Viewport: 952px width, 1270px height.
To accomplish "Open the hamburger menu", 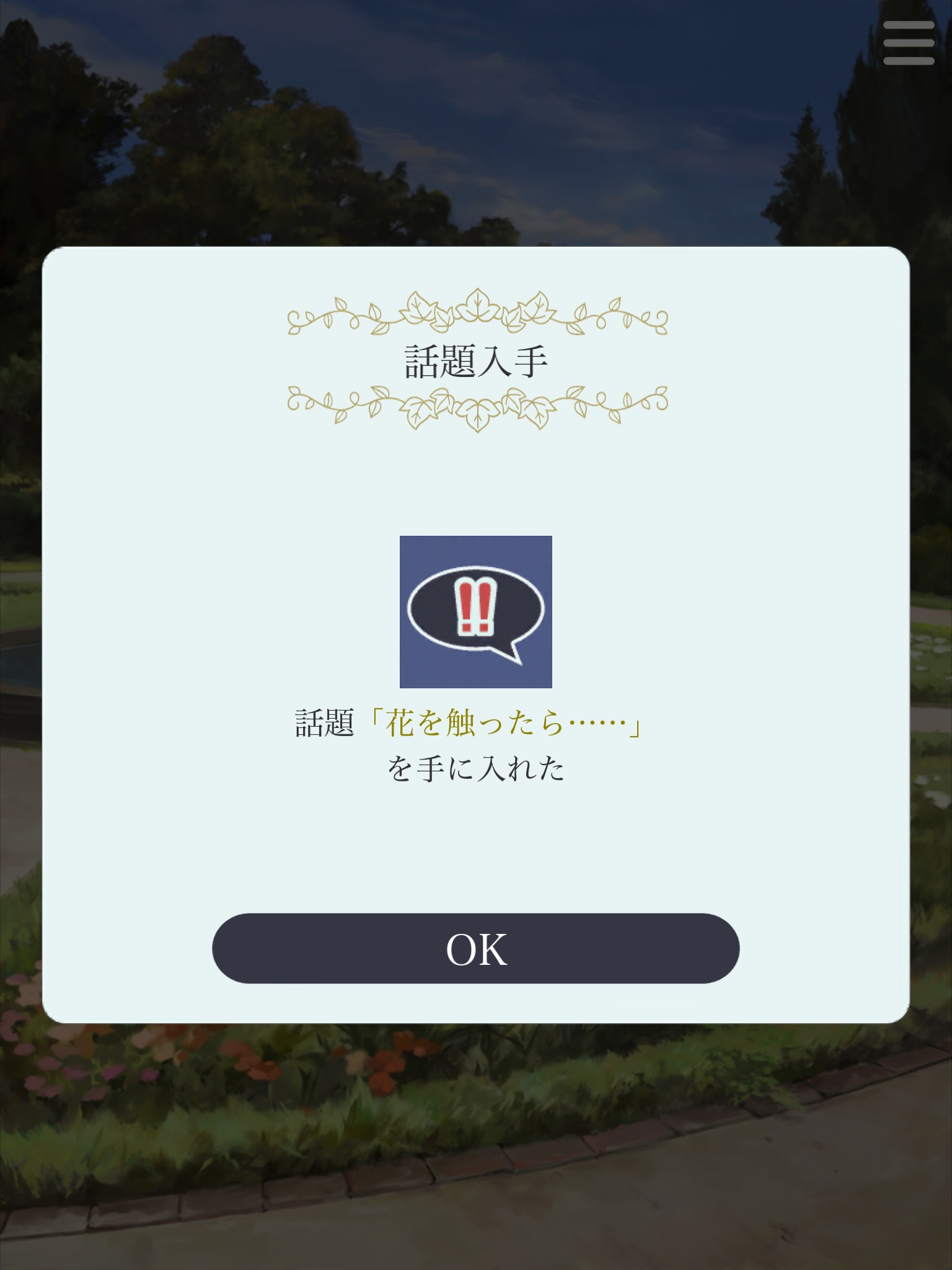I will coord(909,43).
